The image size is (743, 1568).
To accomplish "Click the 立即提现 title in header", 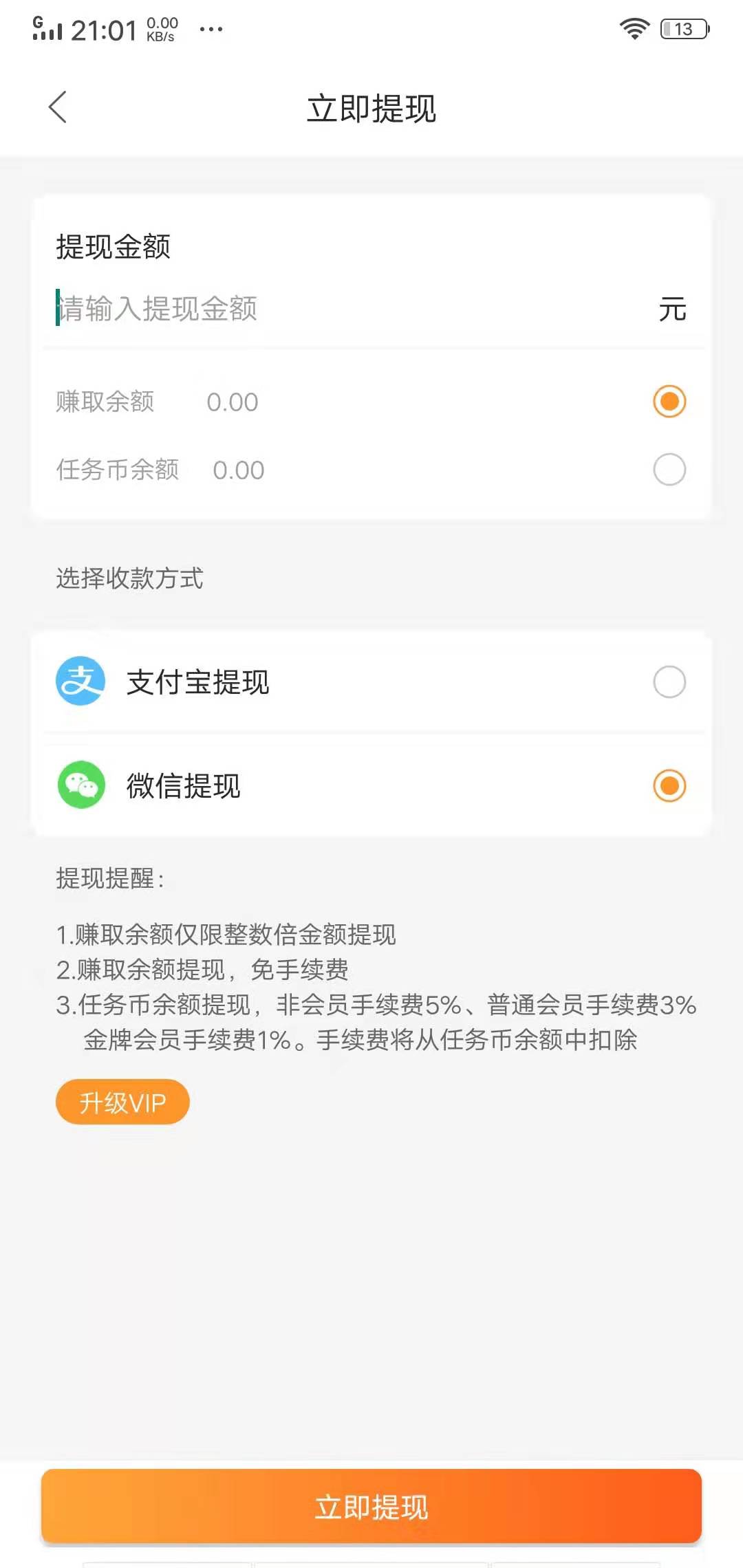I will 371,109.
